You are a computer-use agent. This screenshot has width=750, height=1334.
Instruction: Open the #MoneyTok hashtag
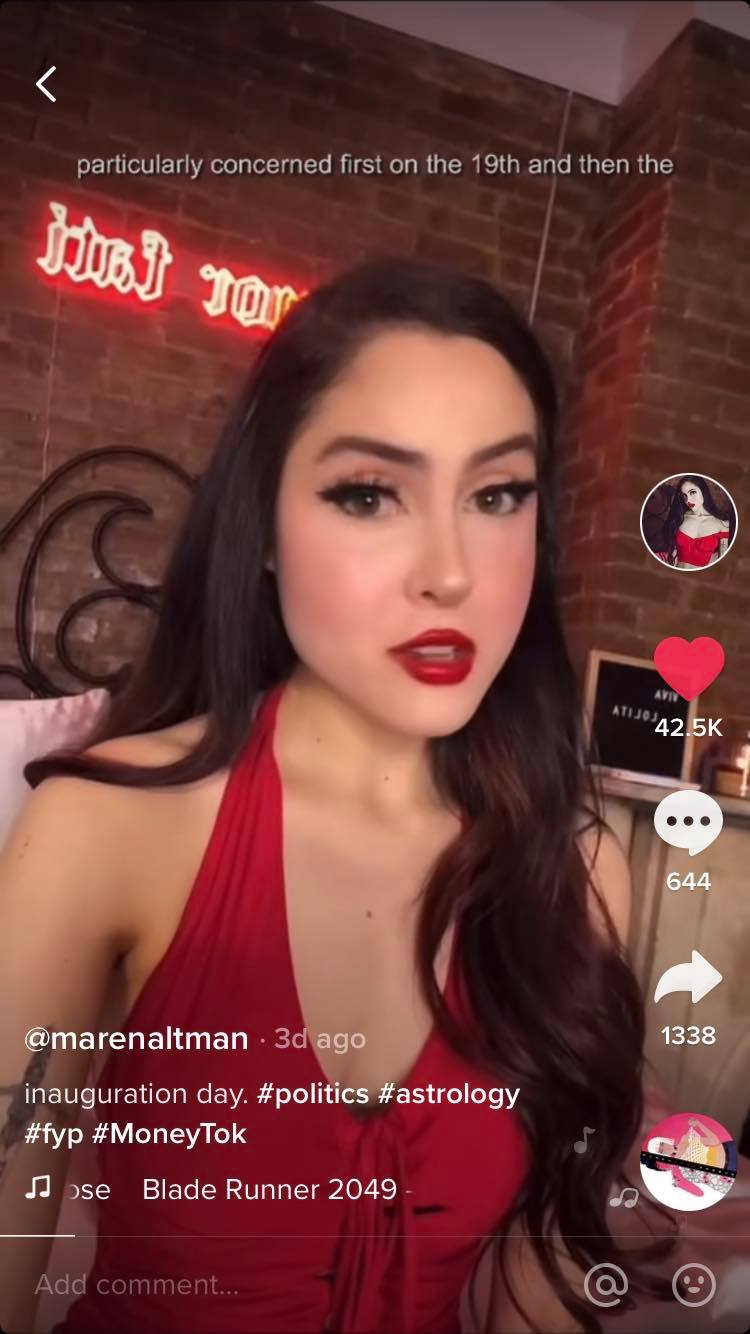[172, 1134]
